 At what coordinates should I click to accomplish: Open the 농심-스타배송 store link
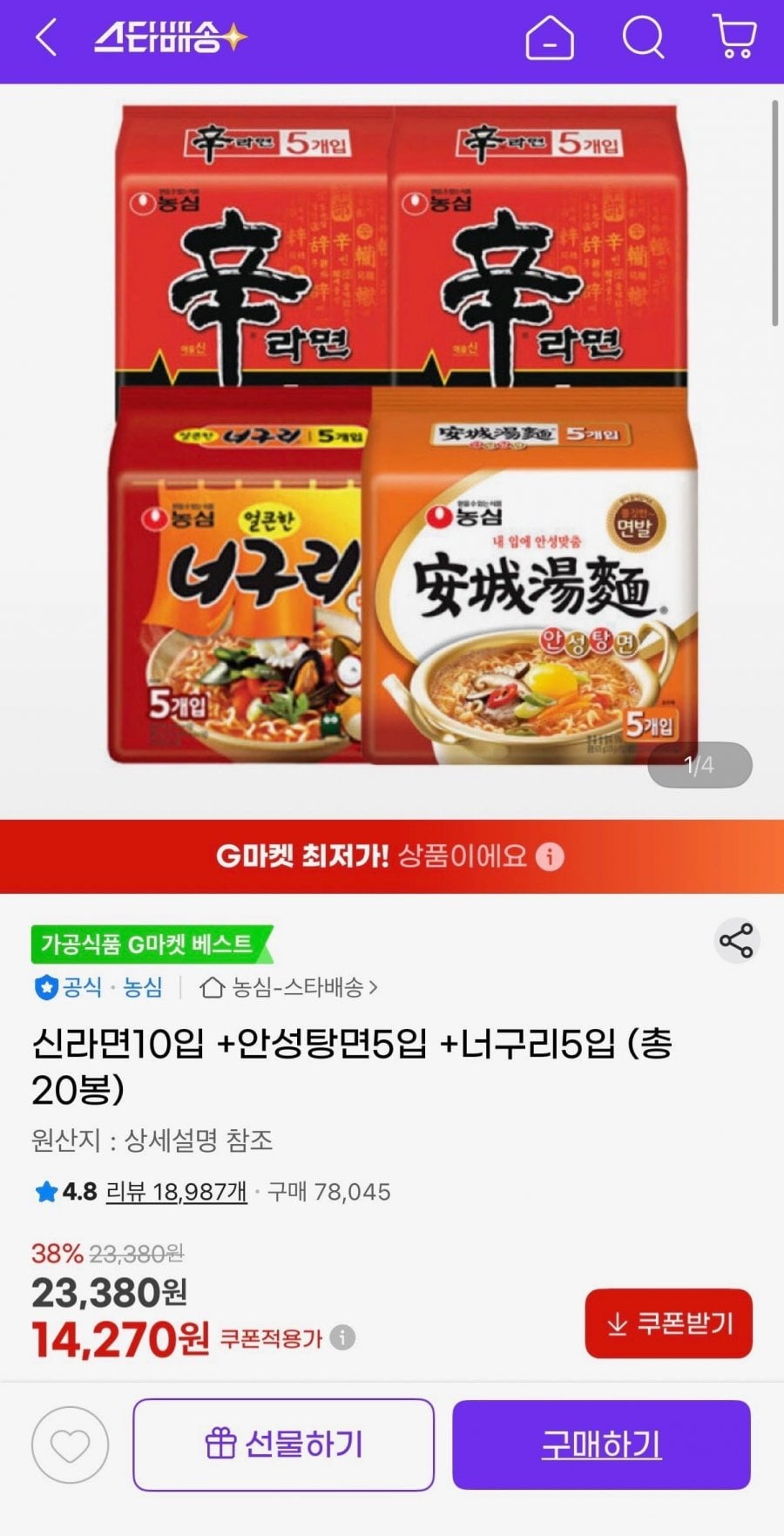[289, 987]
